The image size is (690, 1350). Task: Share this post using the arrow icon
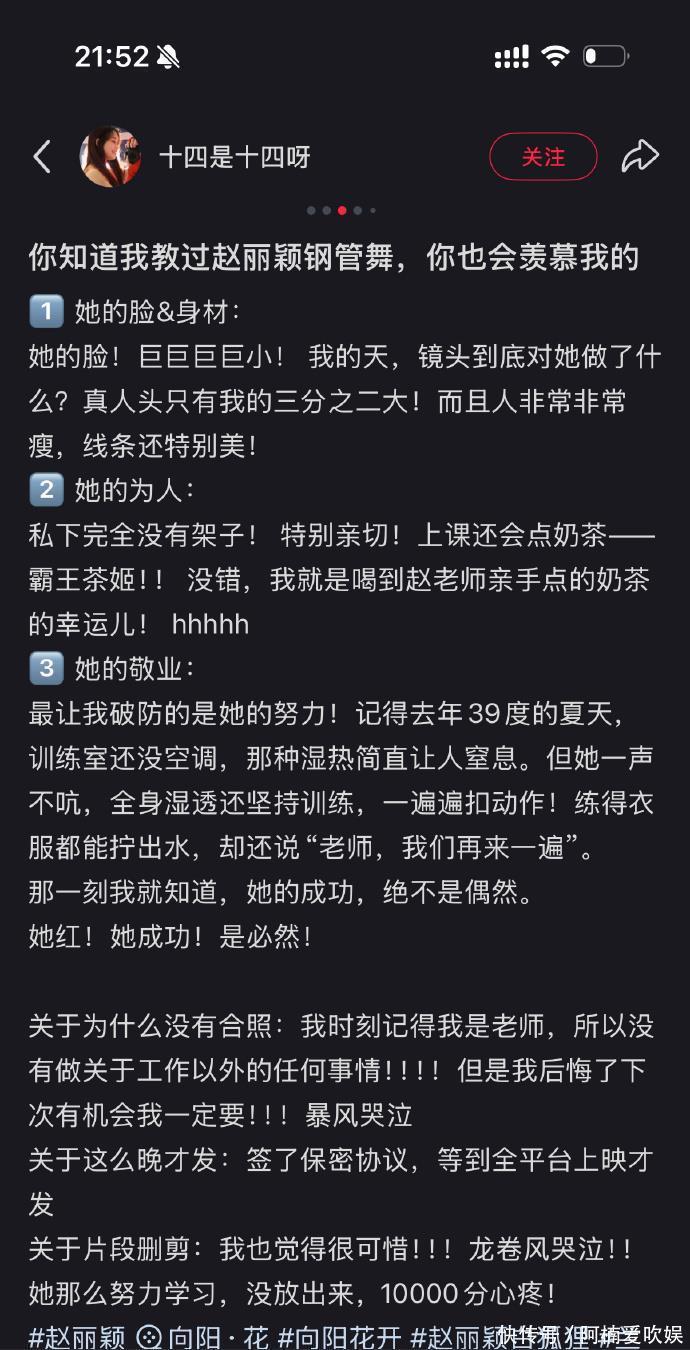(640, 156)
